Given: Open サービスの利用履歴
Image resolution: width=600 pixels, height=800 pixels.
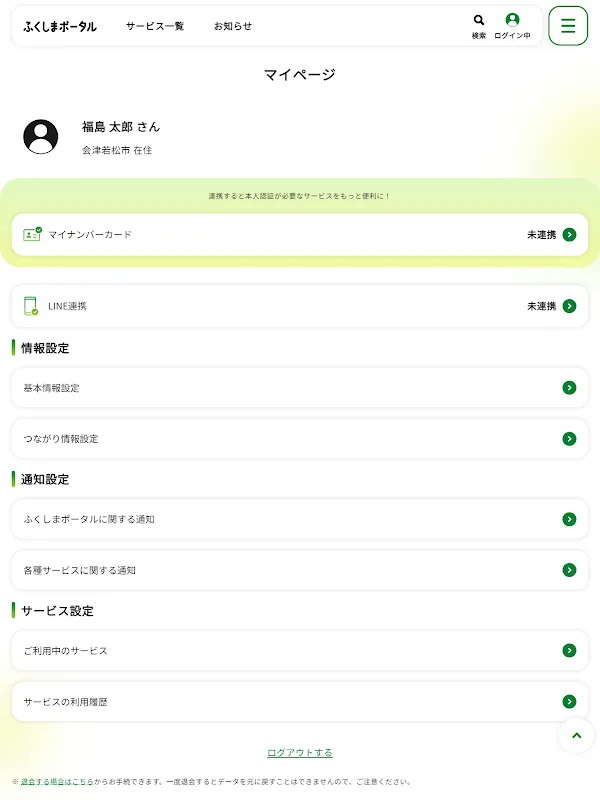Looking at the screenshot, I should pyautogui.click(x=300, y=702).
